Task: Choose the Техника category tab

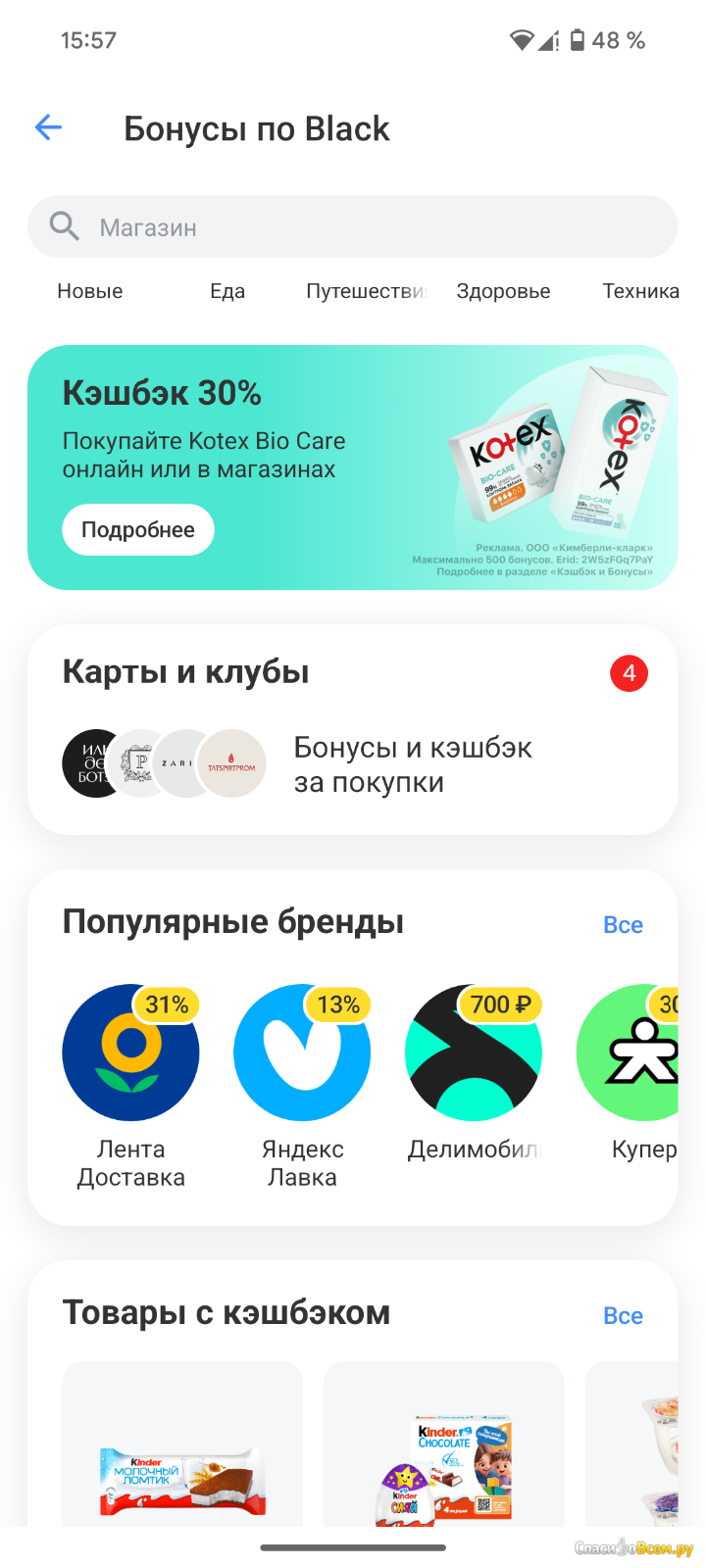Action: [640, 291]
